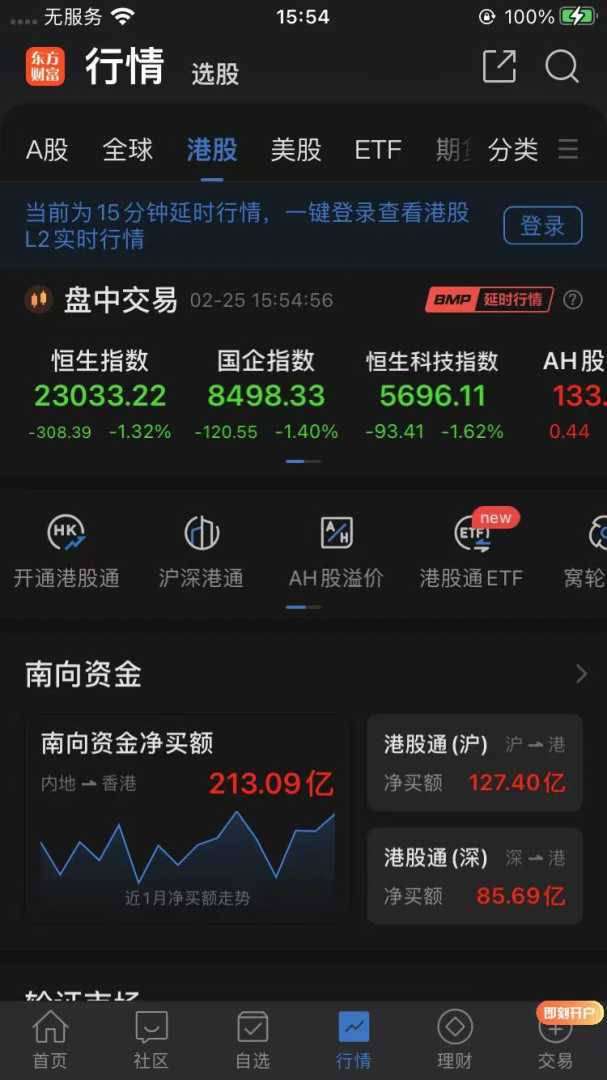This screenshot has width=607, height=1080.
Task: Open 港股通ETF shortcut
Action: [x=471, y=551]
